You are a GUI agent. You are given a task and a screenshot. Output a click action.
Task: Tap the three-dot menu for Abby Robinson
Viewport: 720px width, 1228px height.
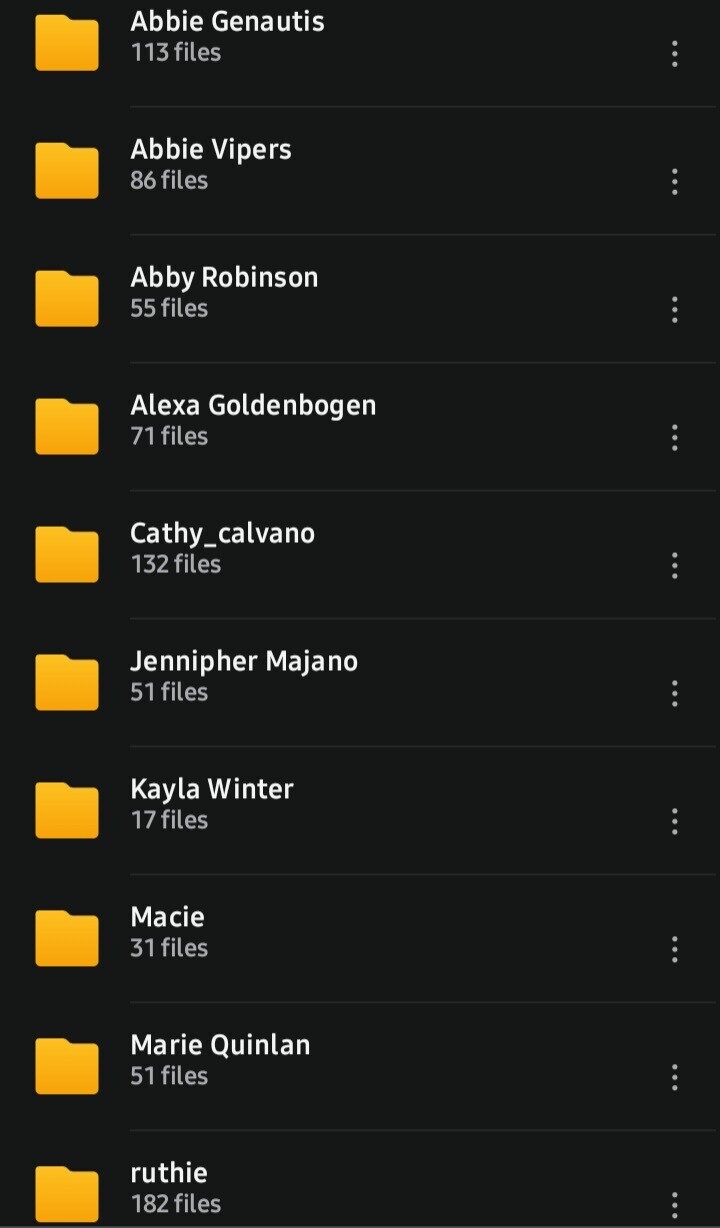(x=675, y=310)
